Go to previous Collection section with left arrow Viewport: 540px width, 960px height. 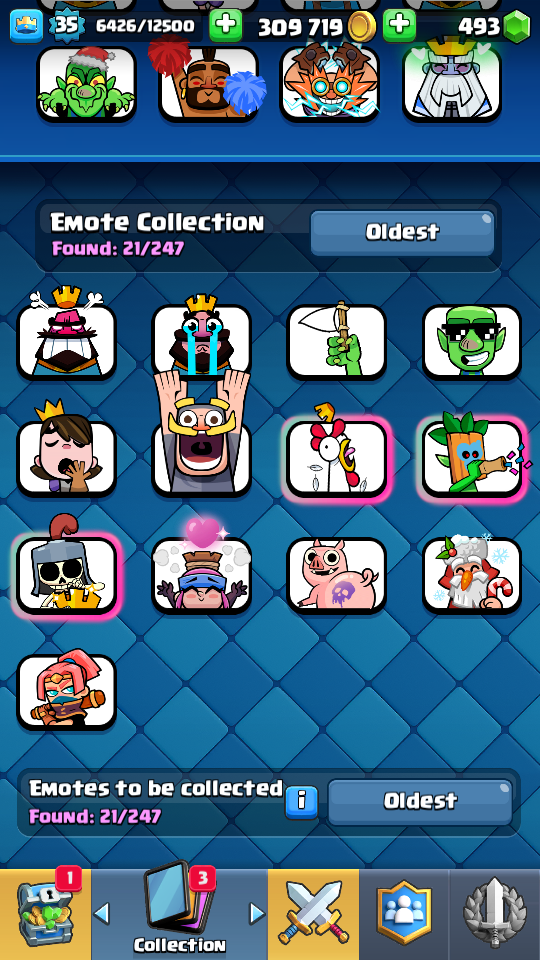102,914
